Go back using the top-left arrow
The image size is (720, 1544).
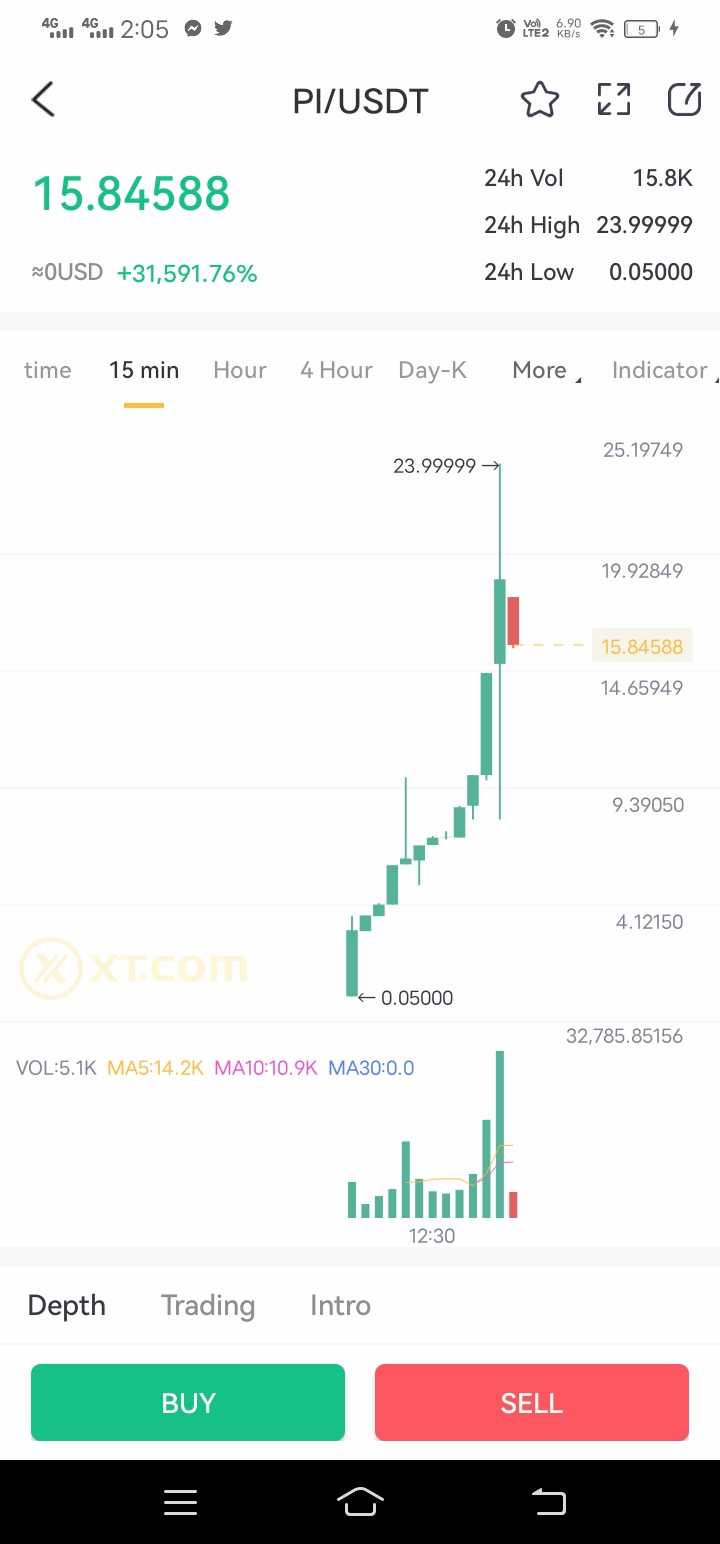point(43,100)
